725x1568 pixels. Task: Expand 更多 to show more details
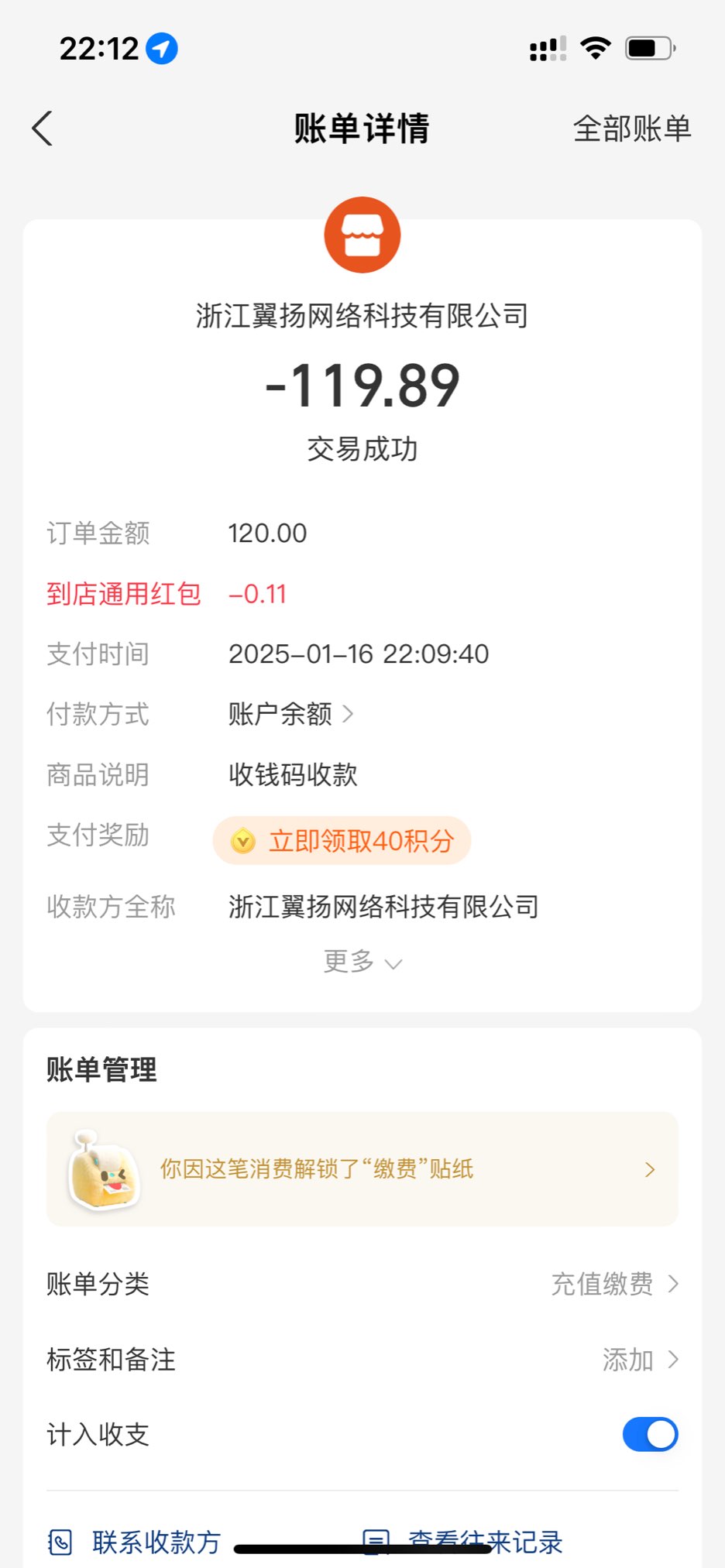362,962
